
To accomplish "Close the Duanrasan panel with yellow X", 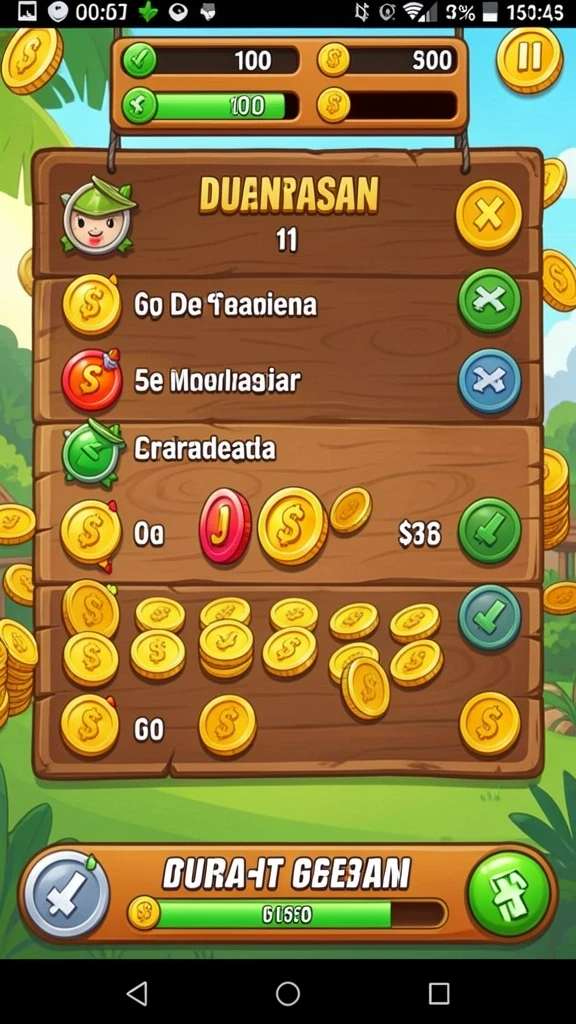I will [488, 214].
